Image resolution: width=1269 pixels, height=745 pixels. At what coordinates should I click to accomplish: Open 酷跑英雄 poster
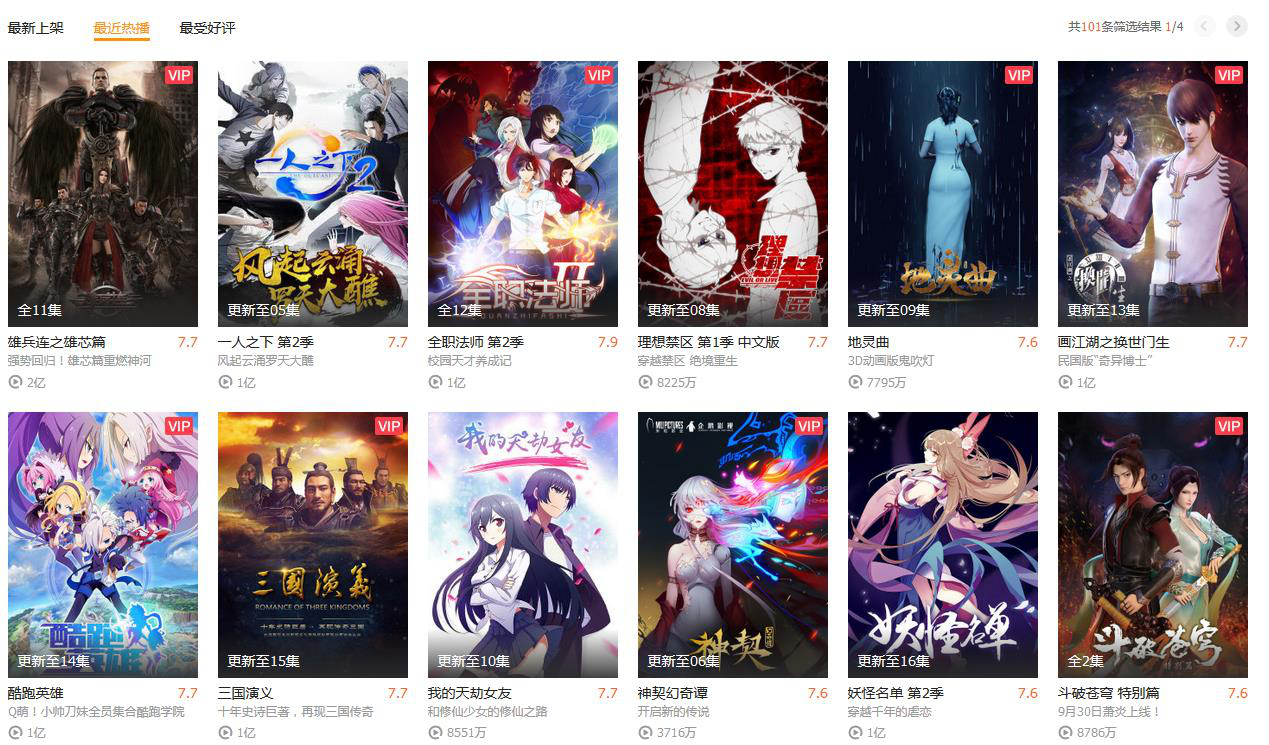pos(103,544)
